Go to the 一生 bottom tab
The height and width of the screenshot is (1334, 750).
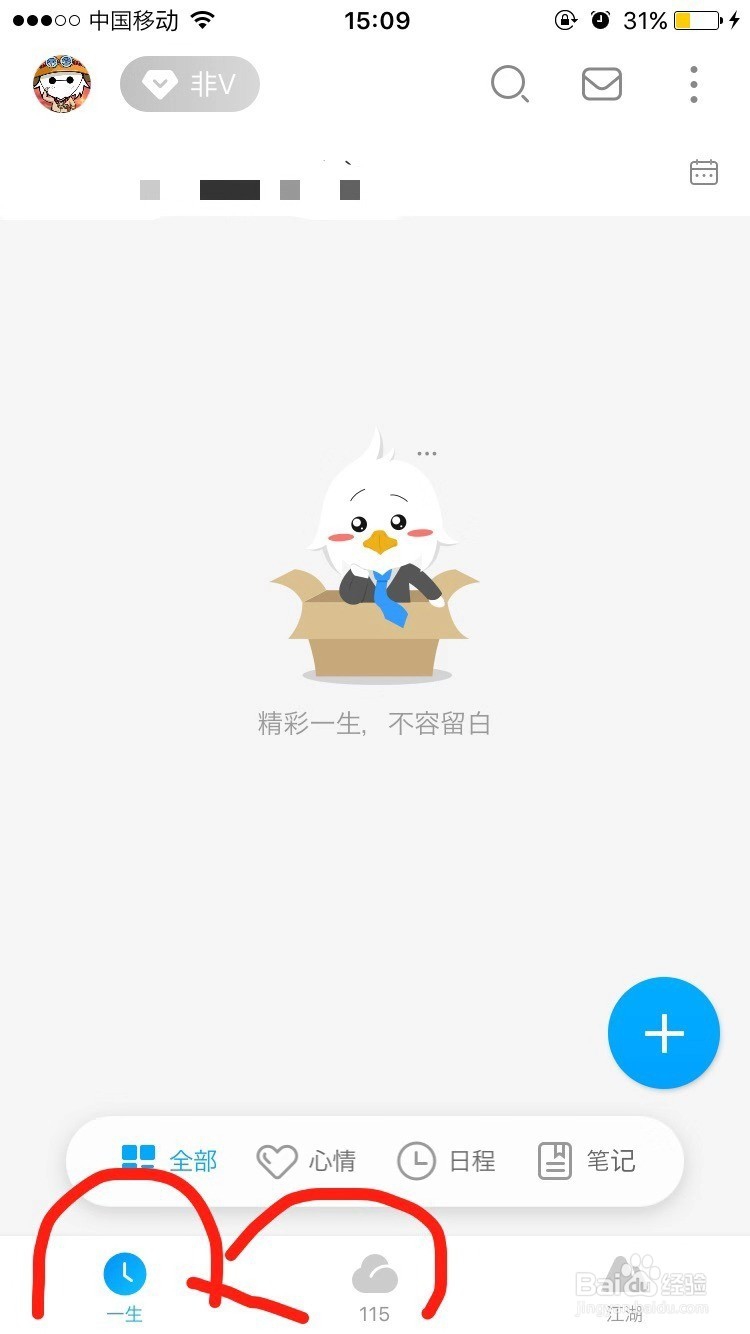[x=125, y=1287]
